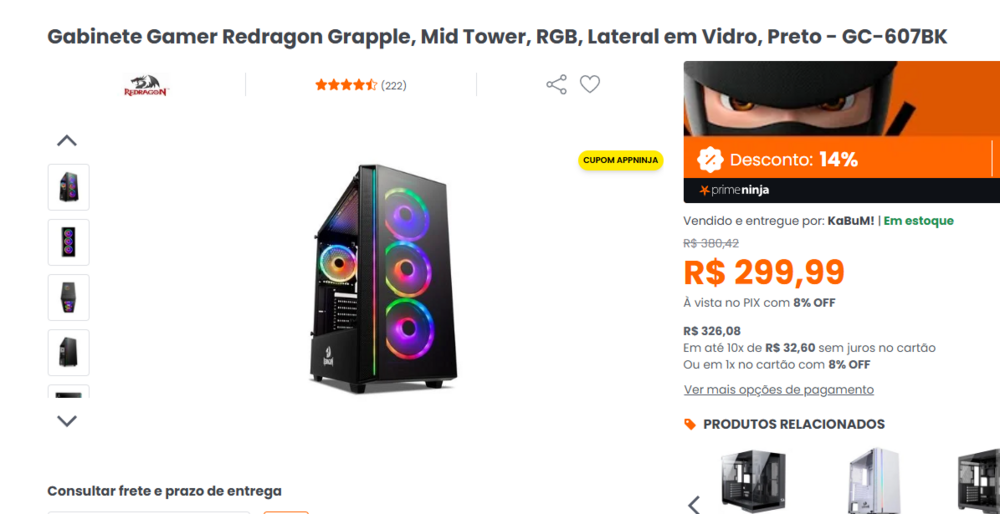
Task: Go to previous related products with left arrow
Action: [x=694, y=503]
